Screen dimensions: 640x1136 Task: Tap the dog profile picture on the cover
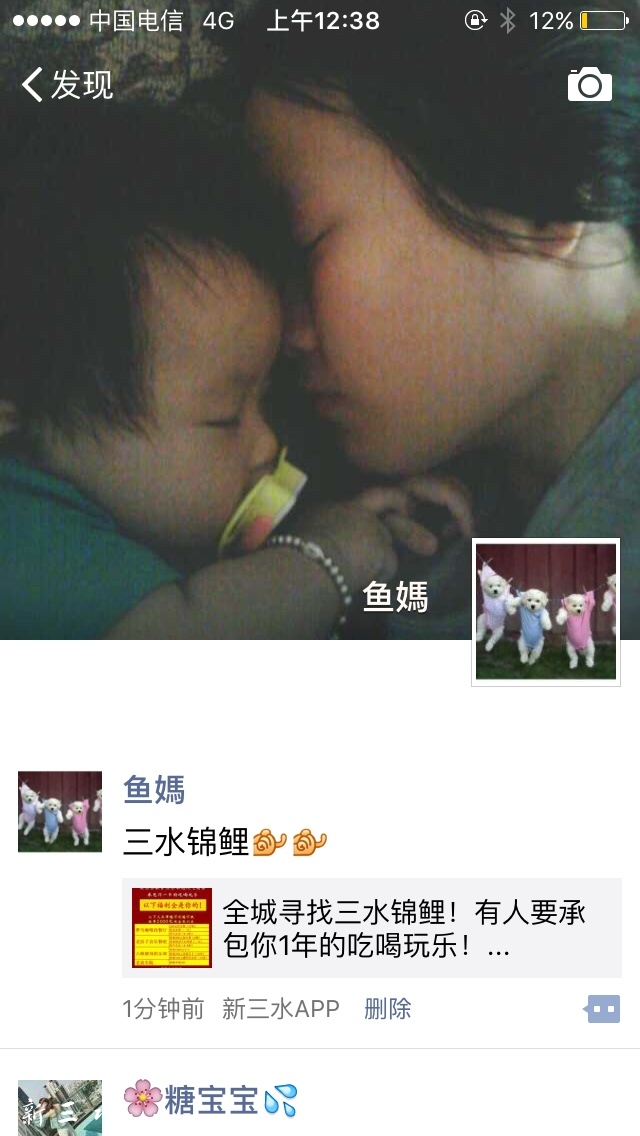pyautogui.click(x=546, y=612)
